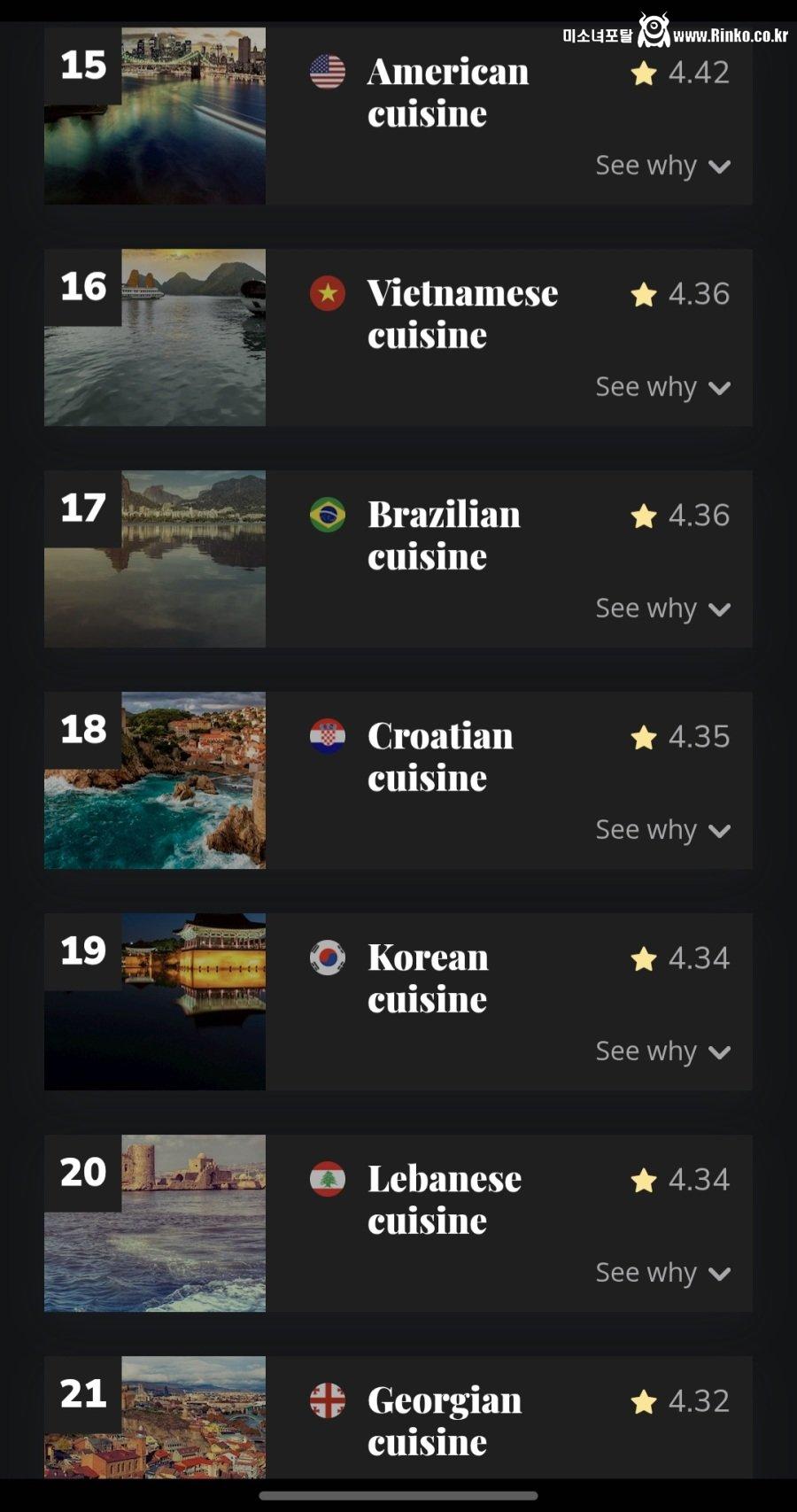Image resolution: width=797 pixels, height=1512 pixels.
Task: Expand See why for Brazilian cuisine
Action: pos(662,609)
